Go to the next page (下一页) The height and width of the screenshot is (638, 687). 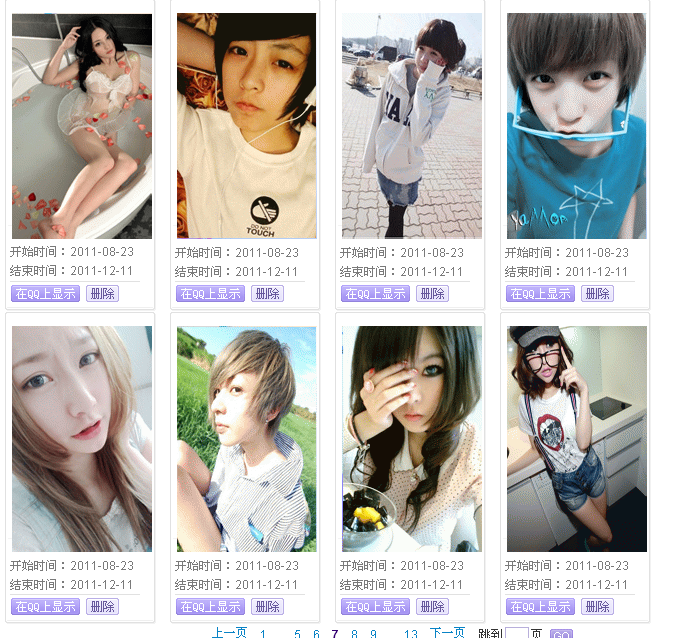pos(447,632)
